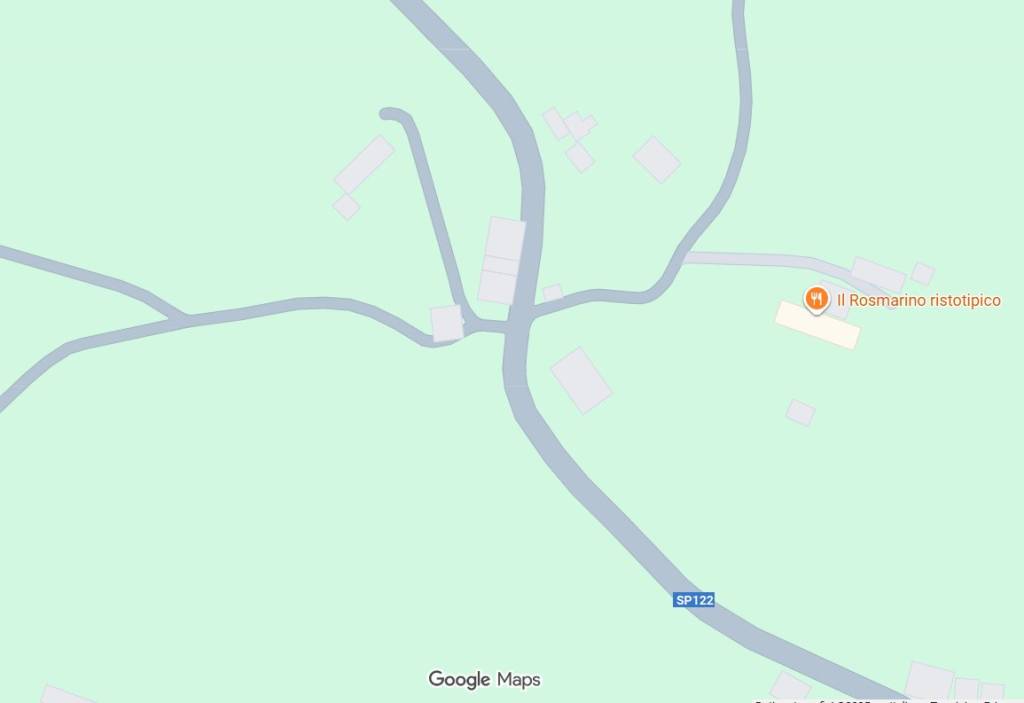1024x703 pixels.
Task: Open the Il Rosmarino ristotipico restaurant pin
Action: [817, 298]
